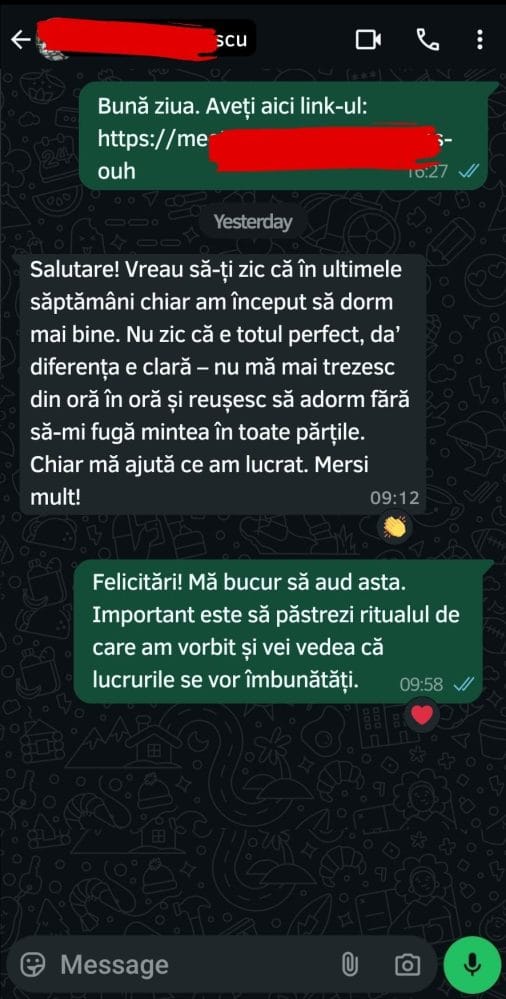The height and width of the screenshot is (999, 506).
Task: Tap the Message input field
Action: point(191,965)
